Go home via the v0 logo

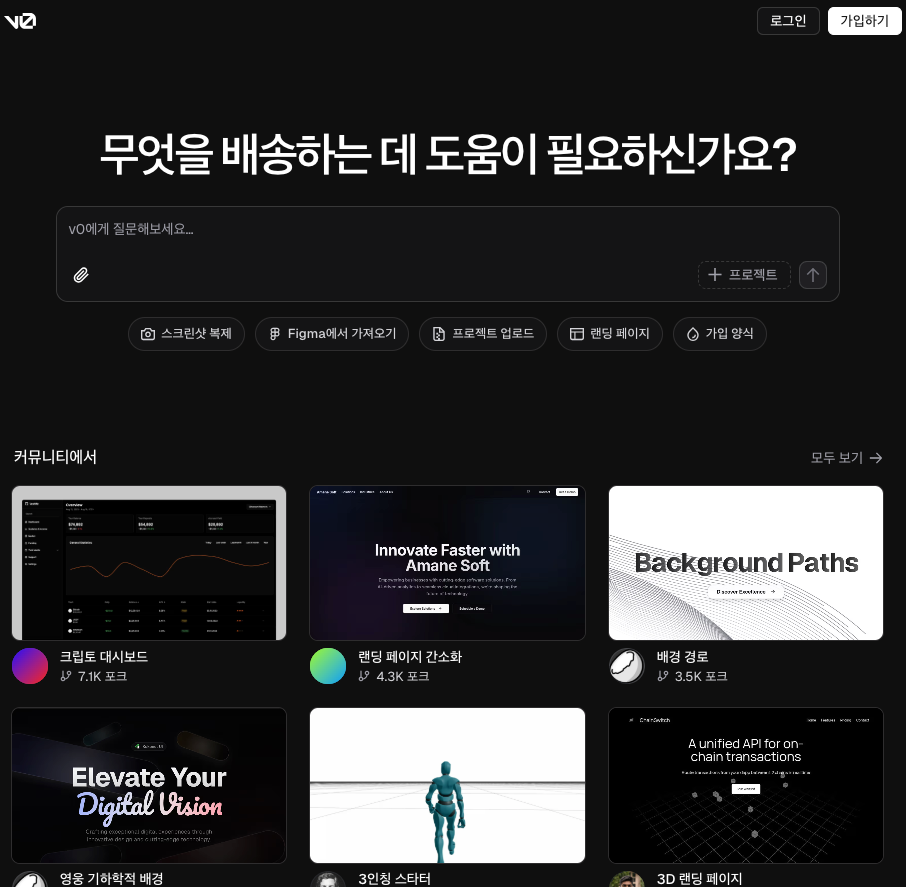[x=20, y=21]
